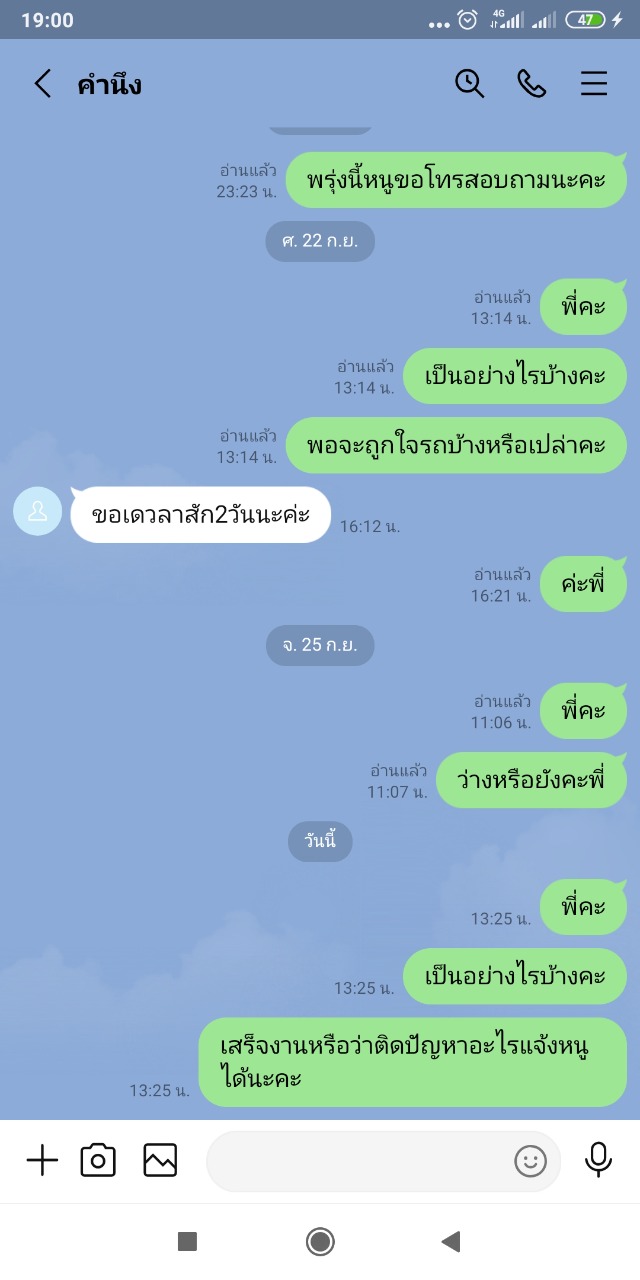
Task: Record a voice message with the microphone
Action: coord(598,1160)
